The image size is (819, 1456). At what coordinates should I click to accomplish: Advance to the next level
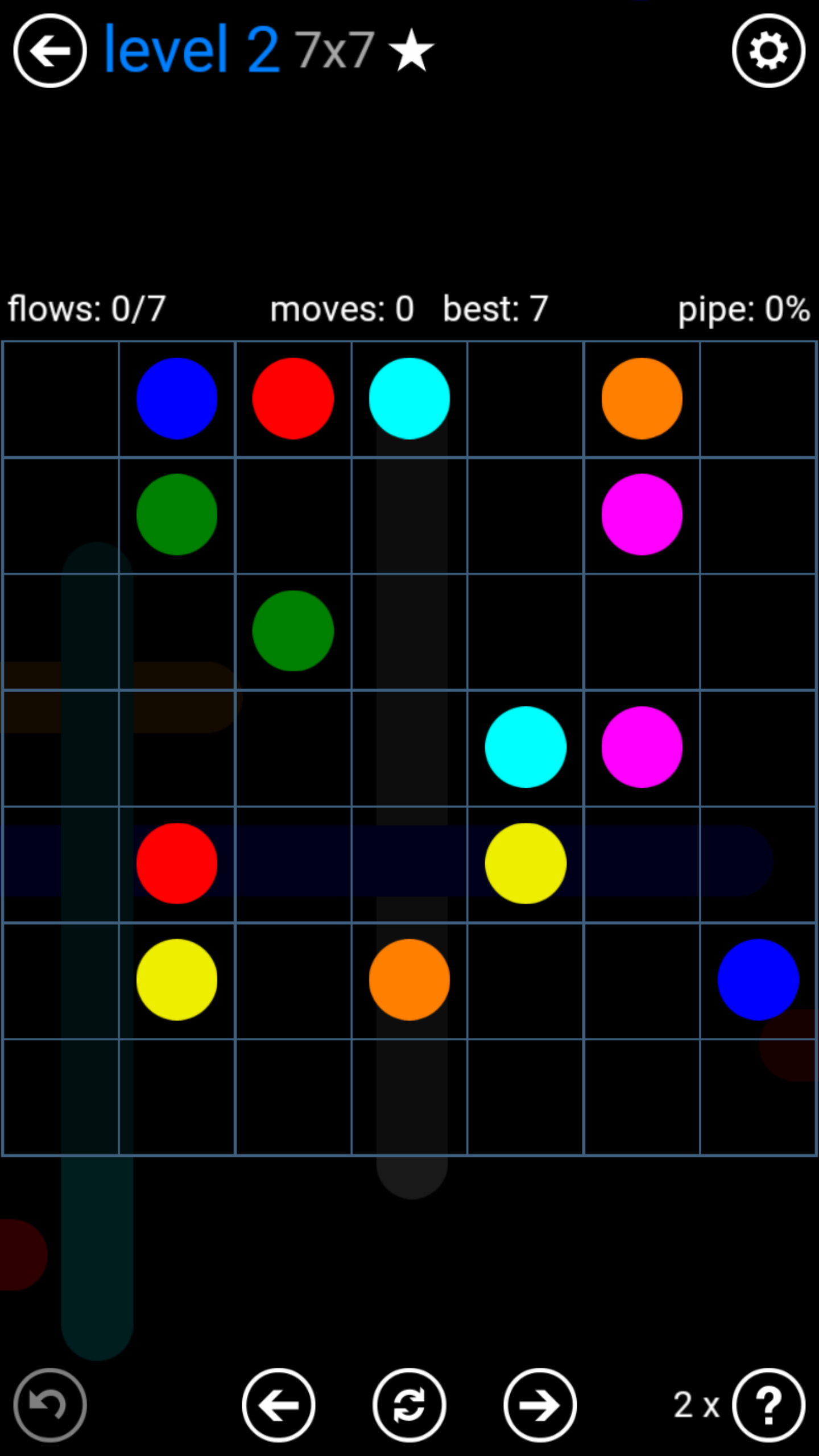(x=540, y=1405)
